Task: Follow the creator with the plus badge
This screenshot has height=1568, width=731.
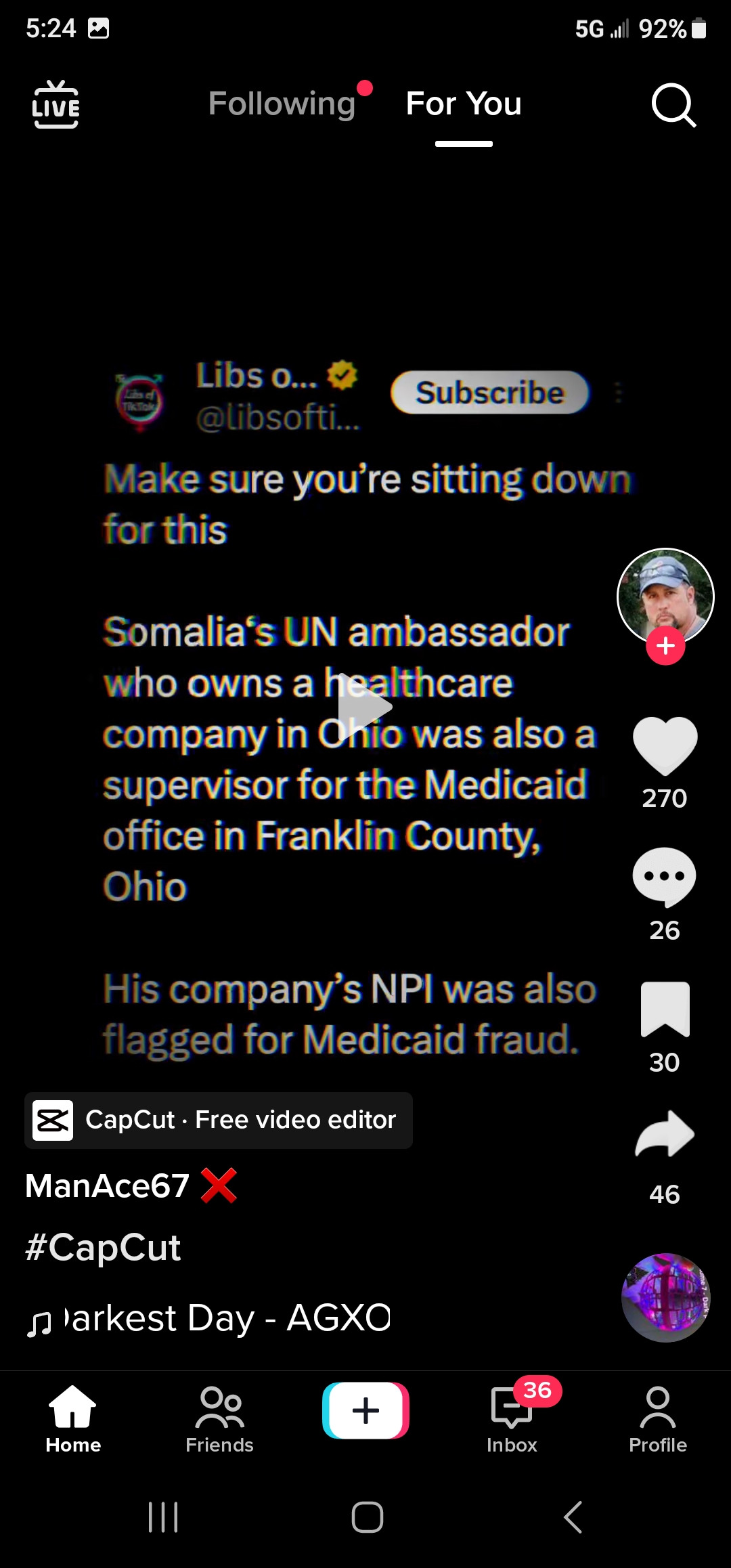Action: (x=665, y=646)
